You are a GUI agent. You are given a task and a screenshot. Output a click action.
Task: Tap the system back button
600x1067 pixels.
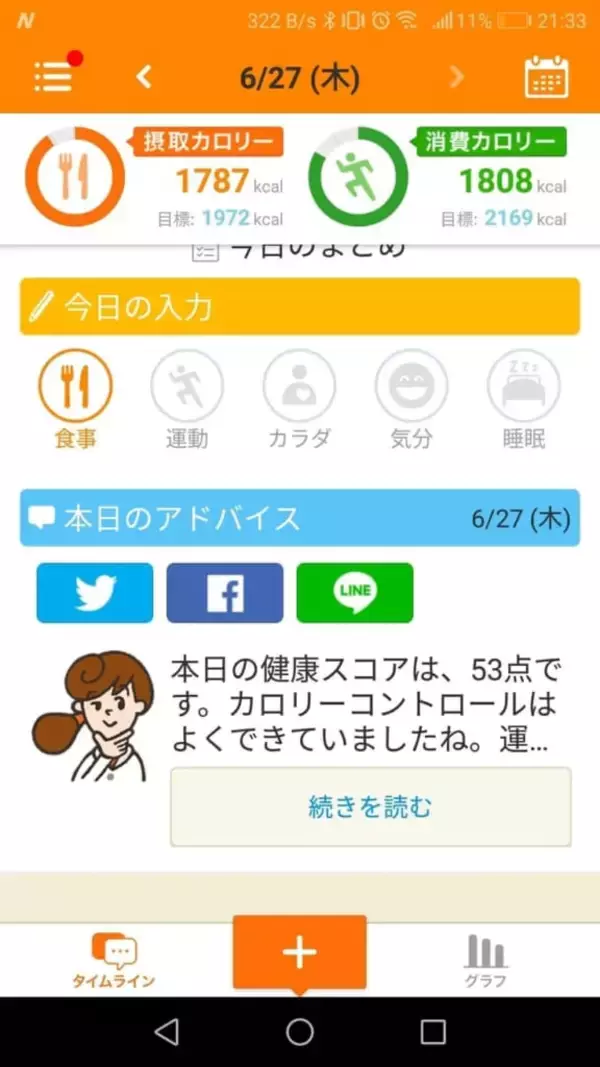[x=167, y=1031]
